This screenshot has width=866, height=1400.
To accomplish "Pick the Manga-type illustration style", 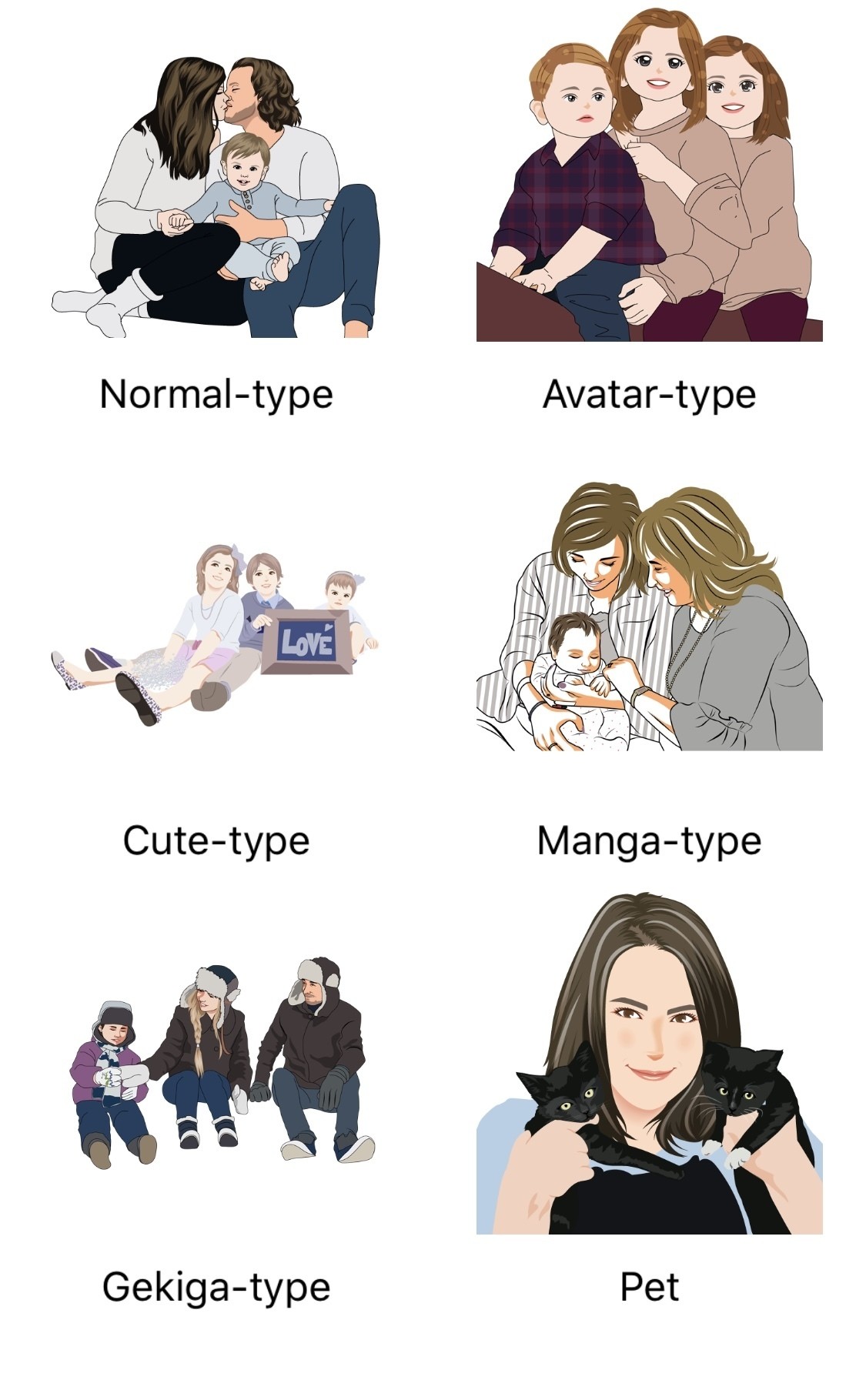I will pyautogui.click(x=649, y=616).
